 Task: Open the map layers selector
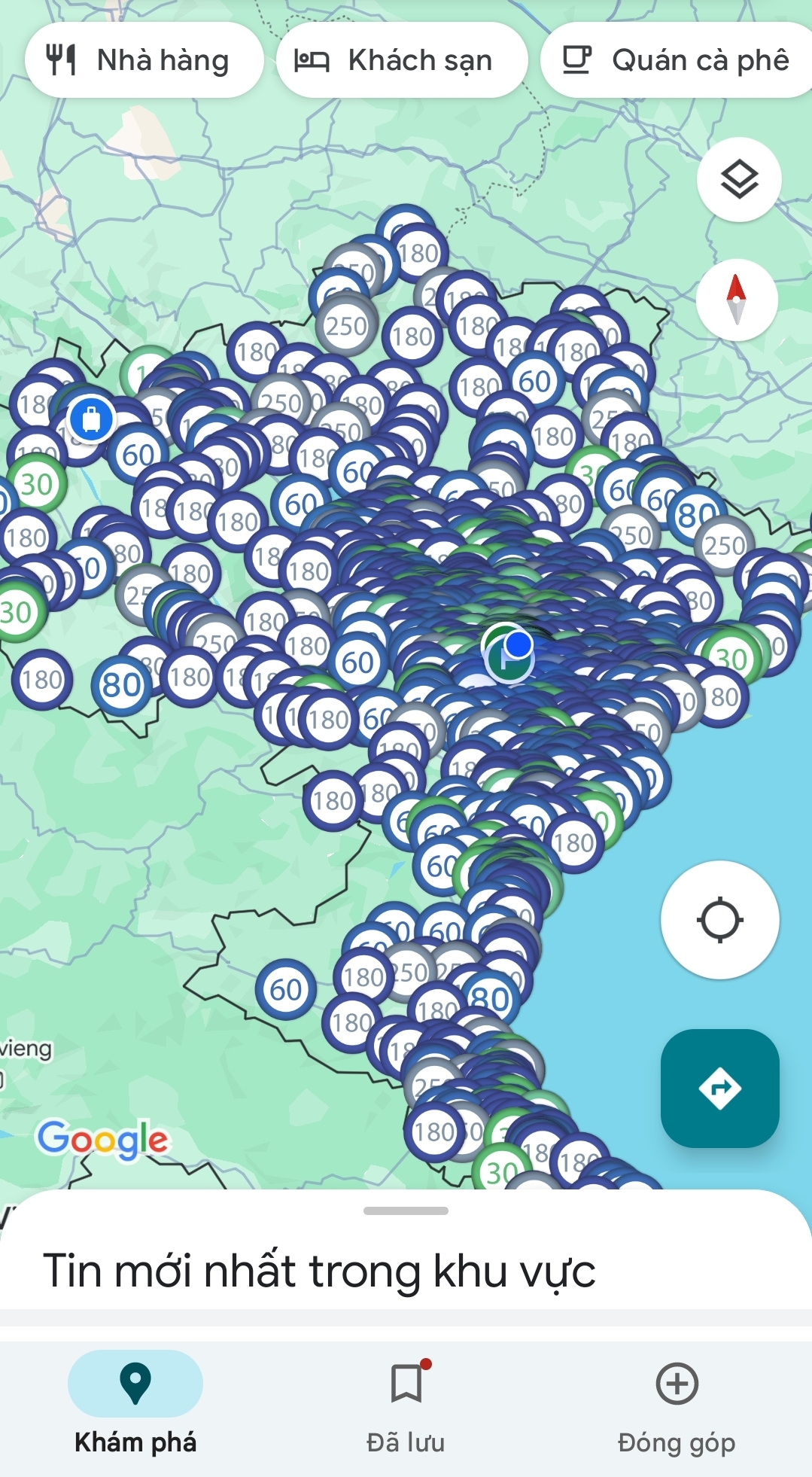point(738,179)
